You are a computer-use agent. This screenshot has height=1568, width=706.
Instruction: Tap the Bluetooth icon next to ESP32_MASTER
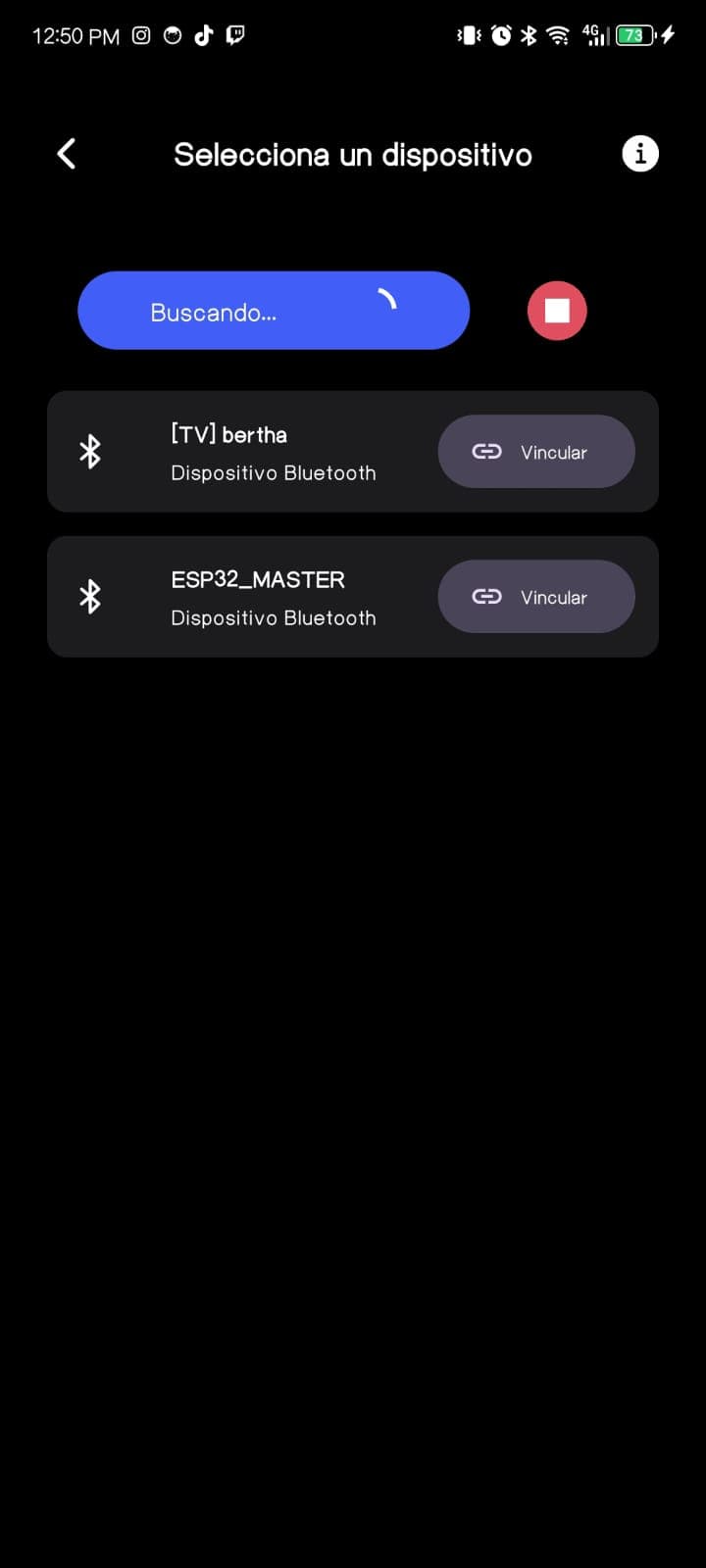(89, 596)
